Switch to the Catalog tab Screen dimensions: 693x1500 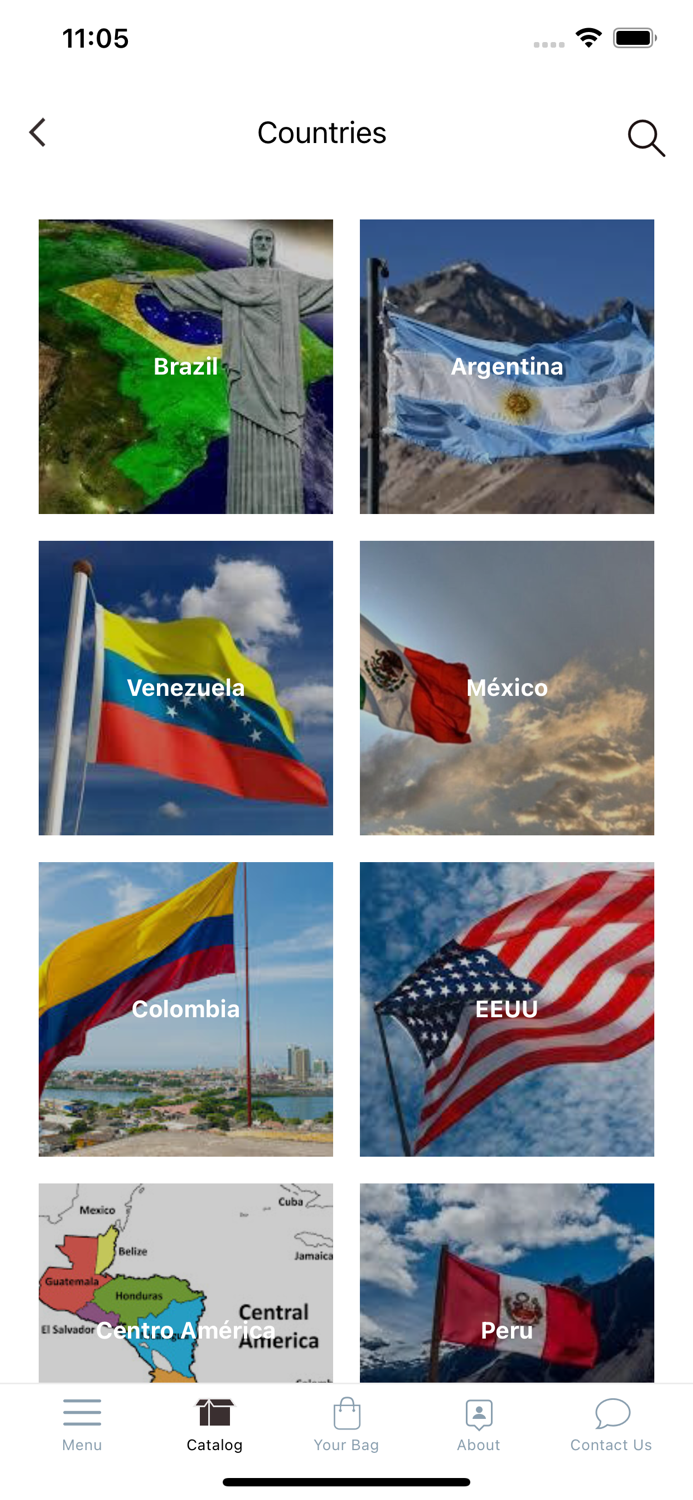tap(214, 1425)
